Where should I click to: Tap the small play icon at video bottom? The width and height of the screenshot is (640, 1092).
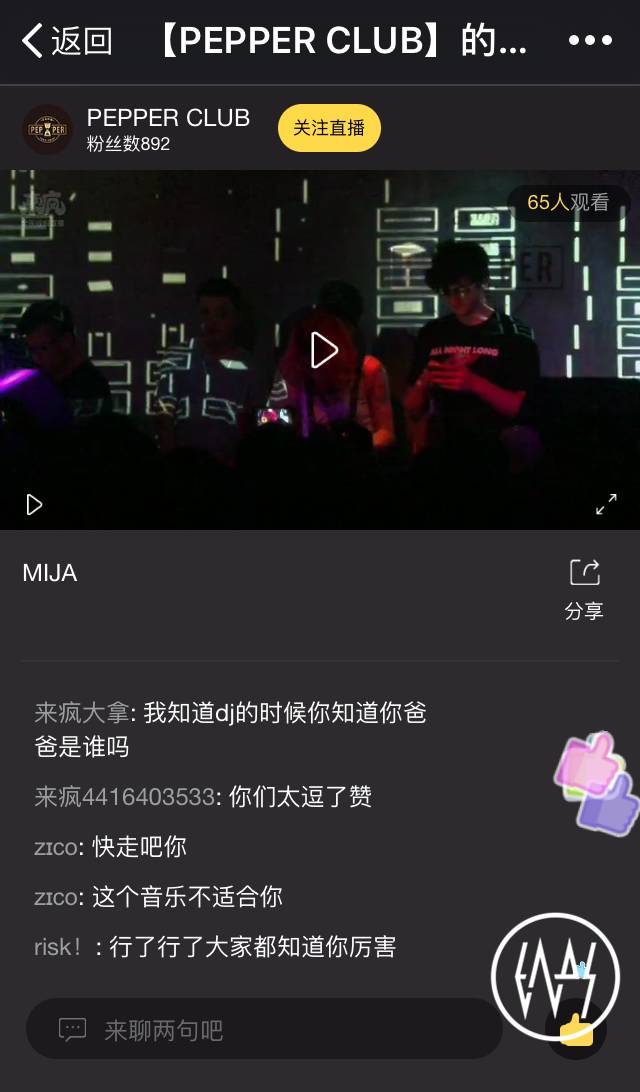34,505
